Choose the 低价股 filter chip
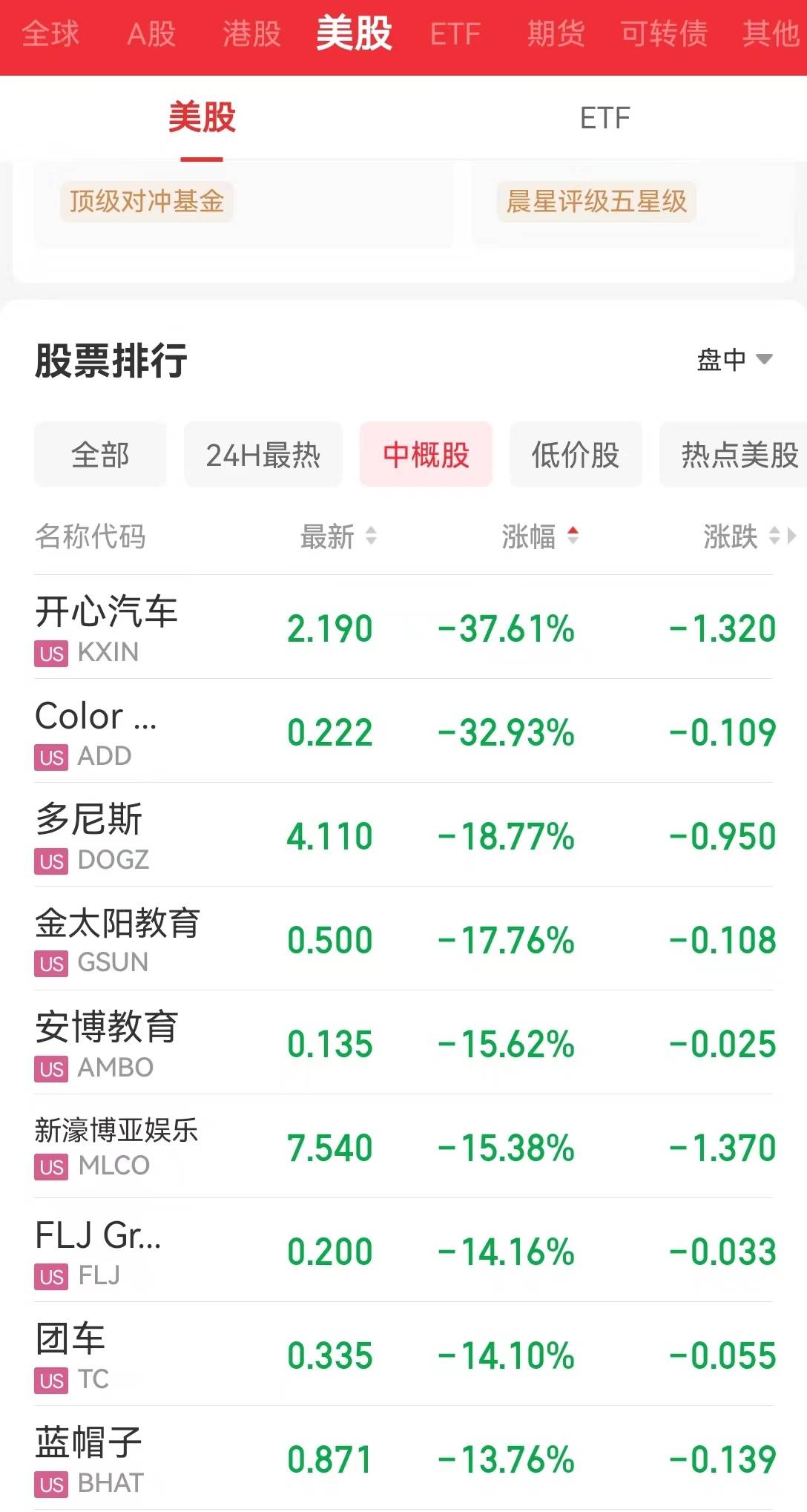 (x=575, y=455)
